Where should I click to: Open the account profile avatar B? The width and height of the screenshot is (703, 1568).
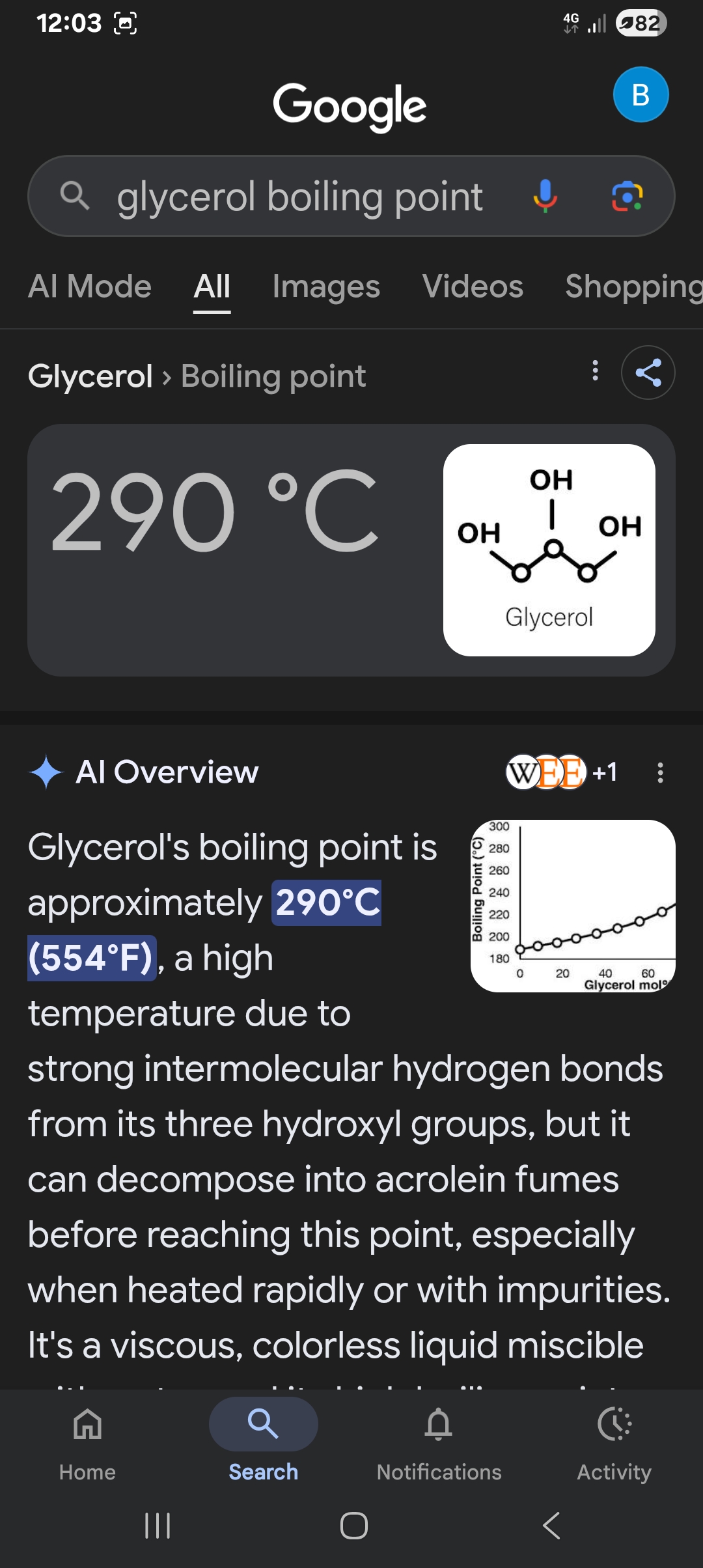tap(641, 95)
